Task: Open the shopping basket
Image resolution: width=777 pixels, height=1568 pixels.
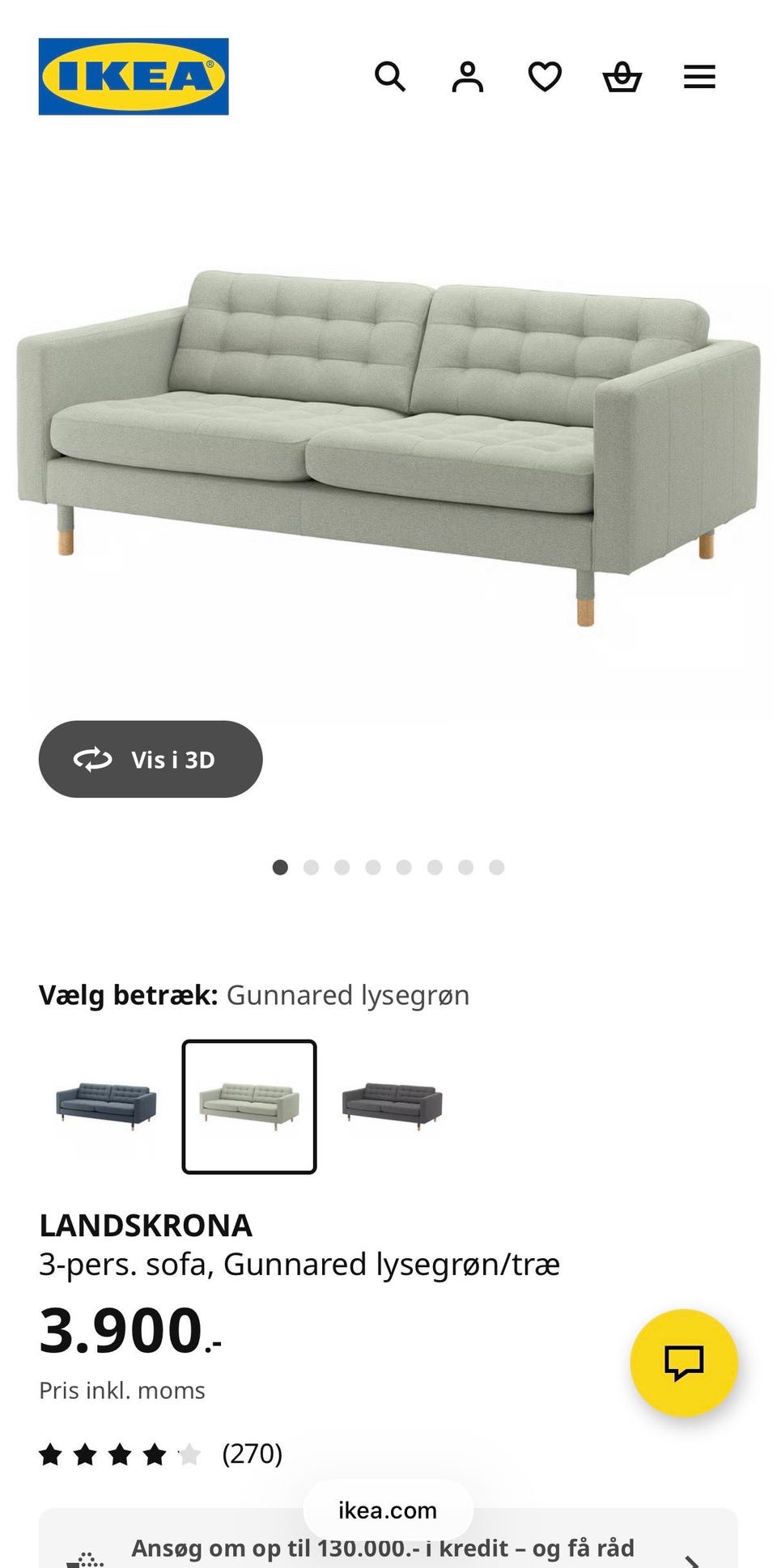Action: (x=622, y=77)
